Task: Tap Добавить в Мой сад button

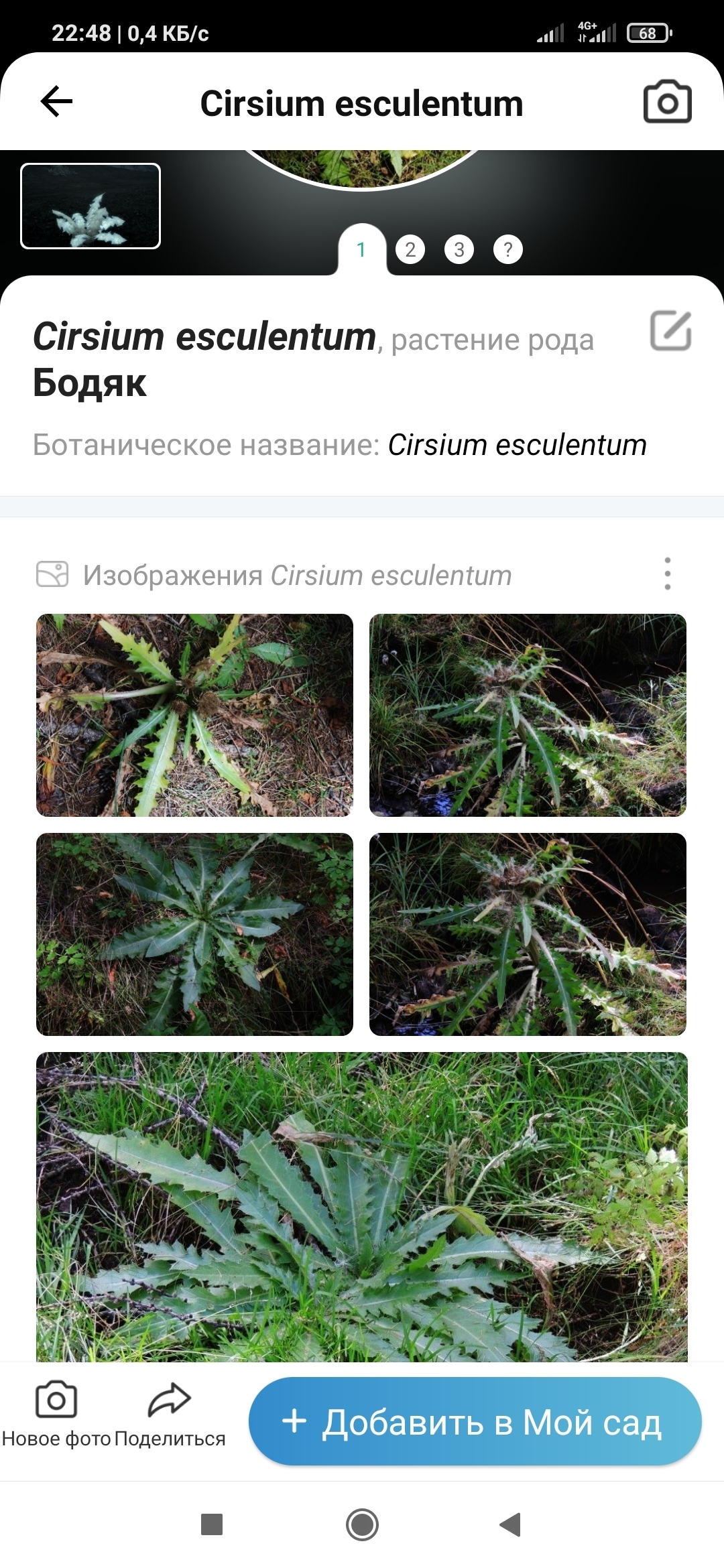Action: [475, 1421]
